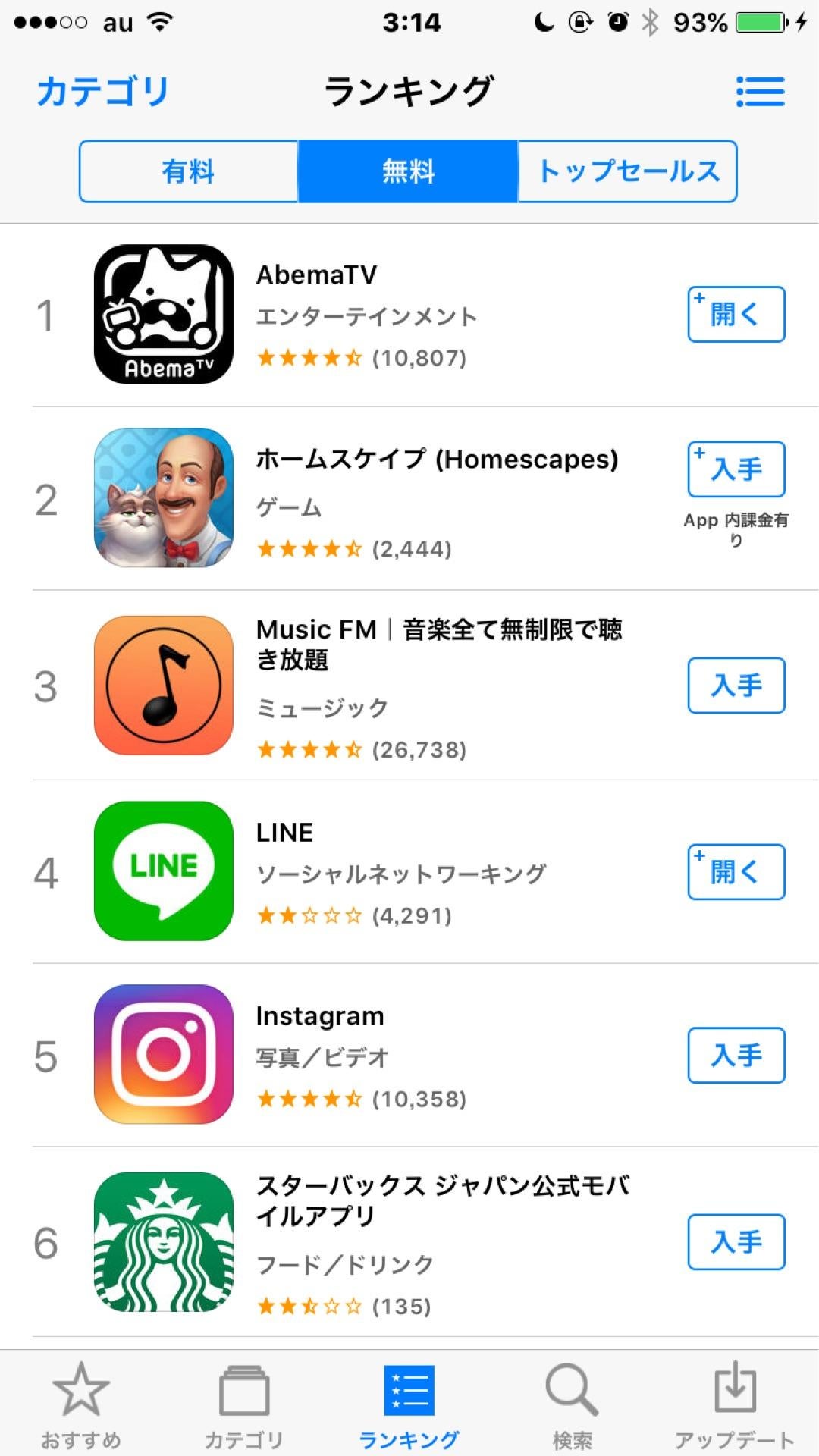Get Homescapes with its 入手 button

tap(736, 469)
